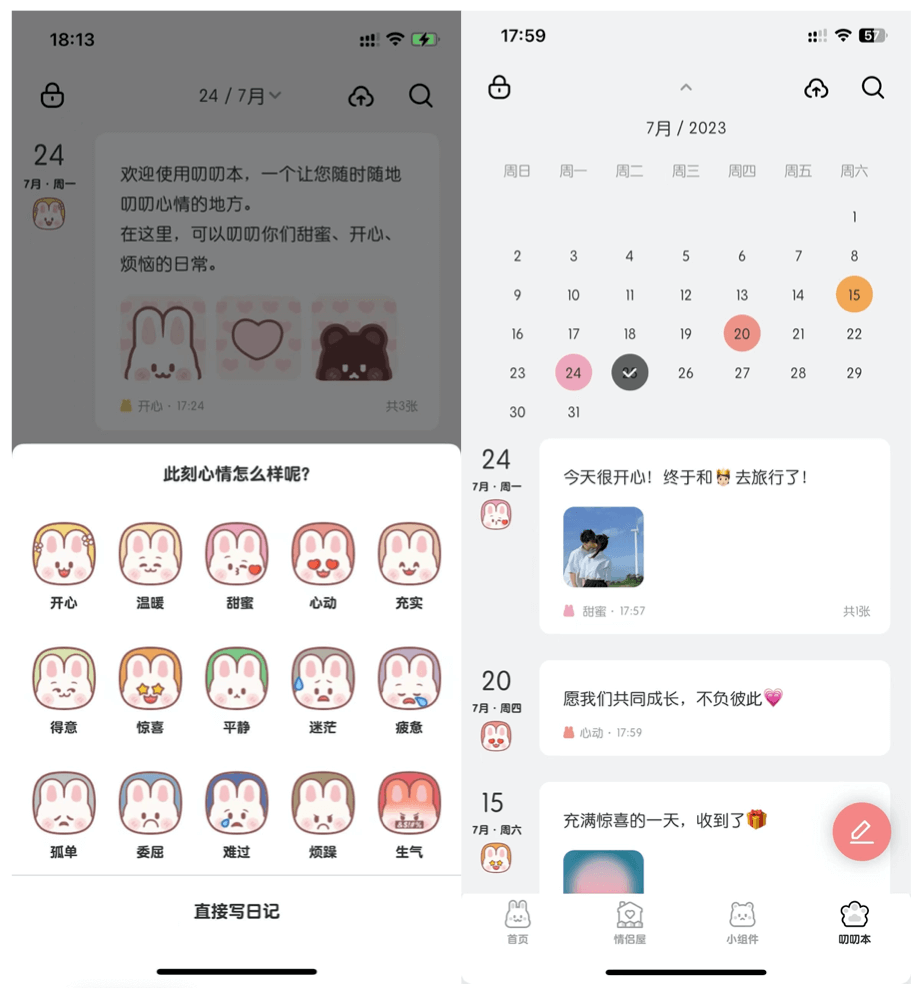This screenshot has width=920, height=988.
Task: Open the diary entry 今天很开心
Action: (x=714, y=536)
